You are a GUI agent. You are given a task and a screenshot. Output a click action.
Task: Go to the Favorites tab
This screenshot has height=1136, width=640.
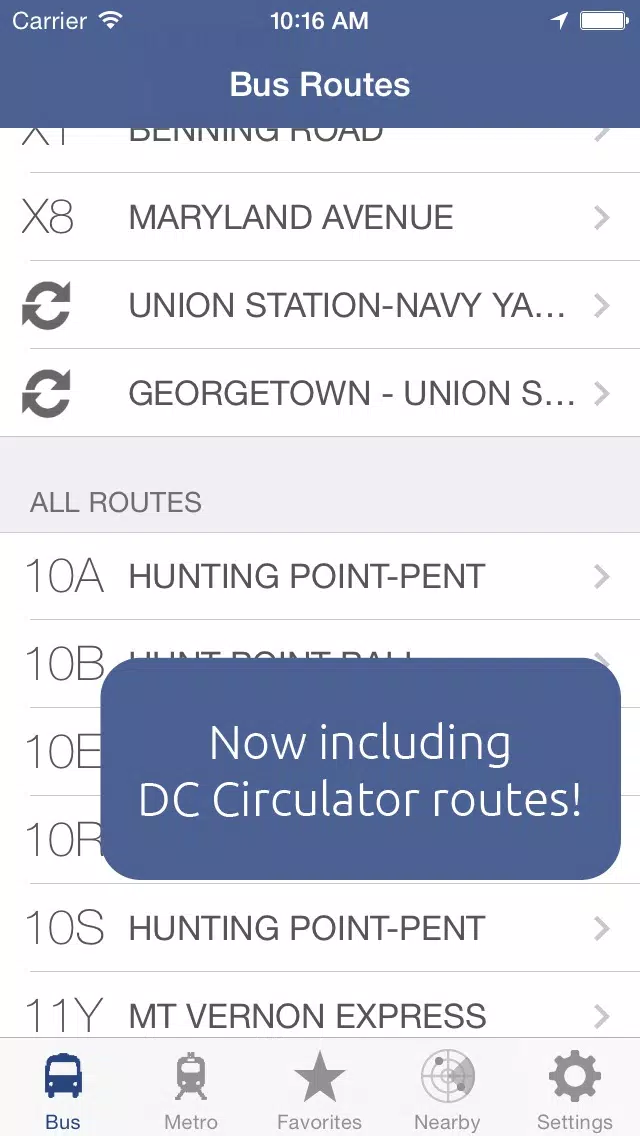pyautogui.click(x=319, y=1089)
